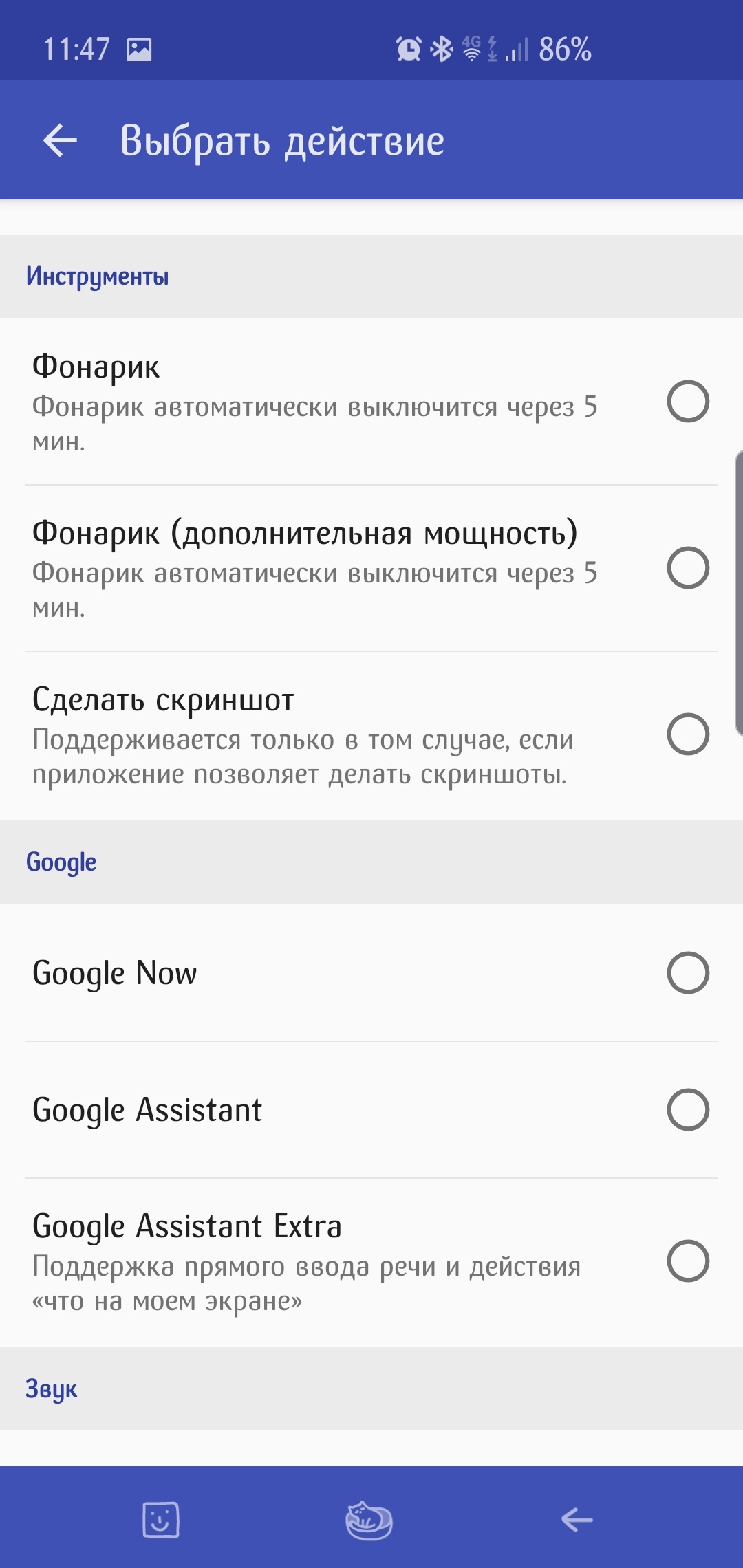The width and height of the screenshot is (743, 1568).
Task: Tap the system navigation back arrow
Action: 577,1520
